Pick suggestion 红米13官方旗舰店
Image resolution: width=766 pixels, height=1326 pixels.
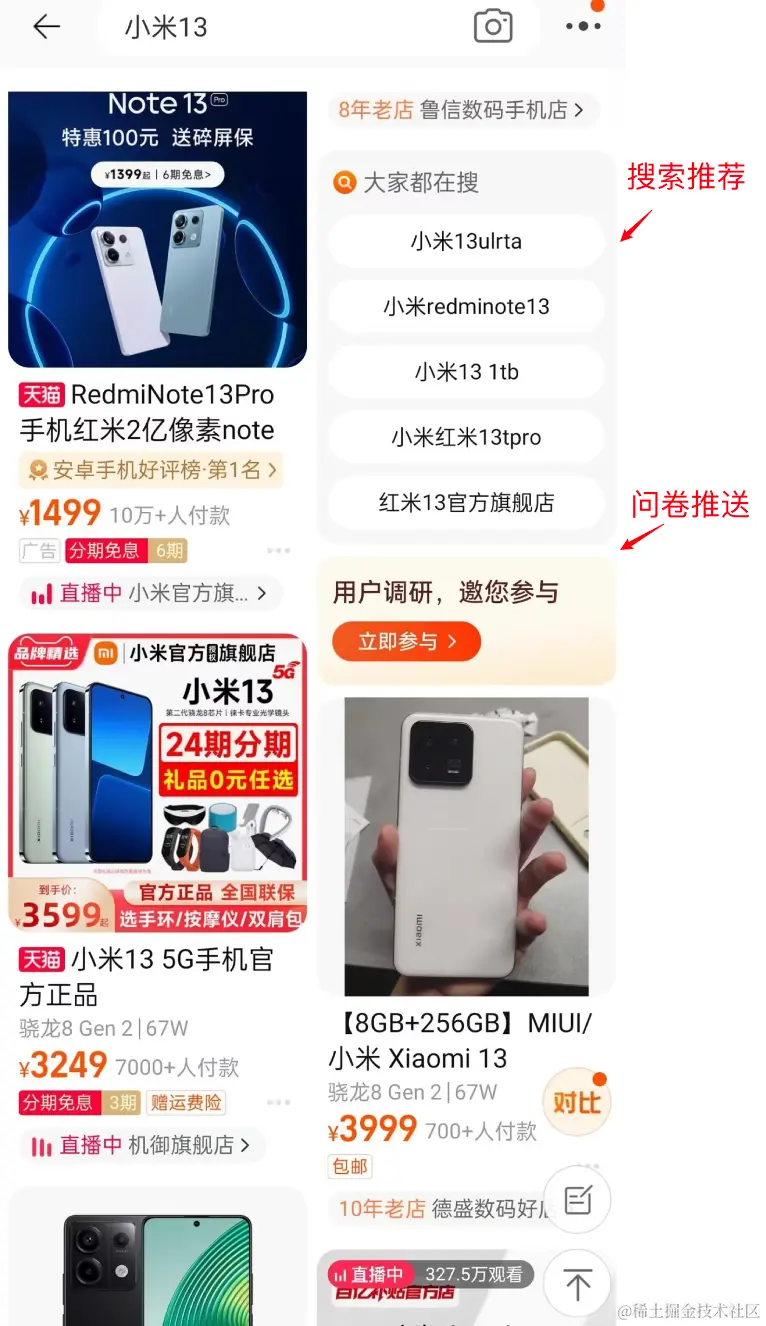[x=466, y=503]
